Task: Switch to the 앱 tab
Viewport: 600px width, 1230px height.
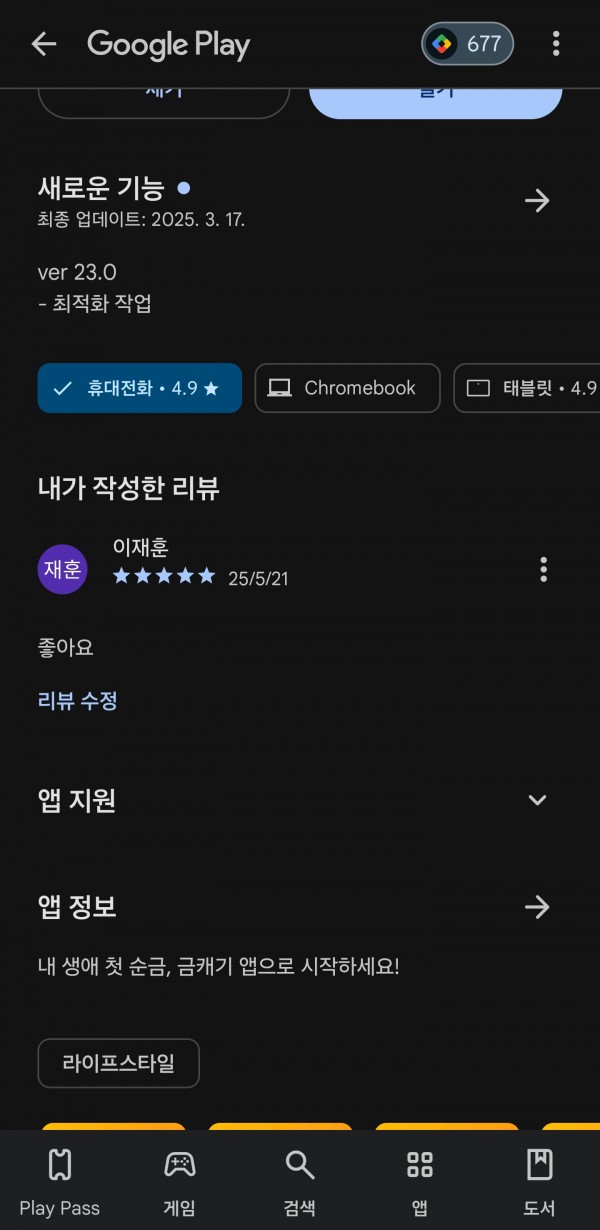Action: [x=420, y=1182]
